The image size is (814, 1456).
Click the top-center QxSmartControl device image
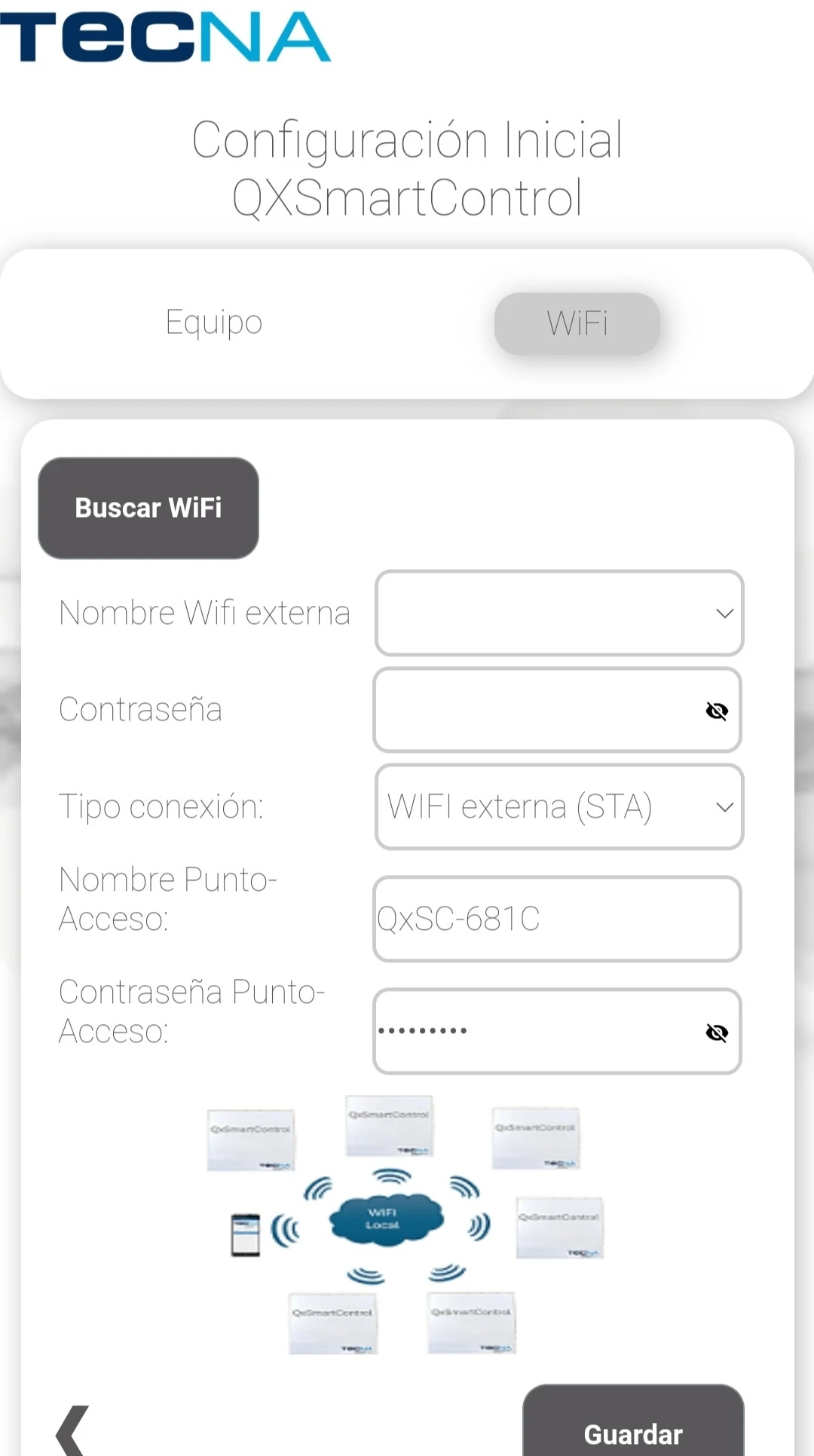pos(387,1127)
